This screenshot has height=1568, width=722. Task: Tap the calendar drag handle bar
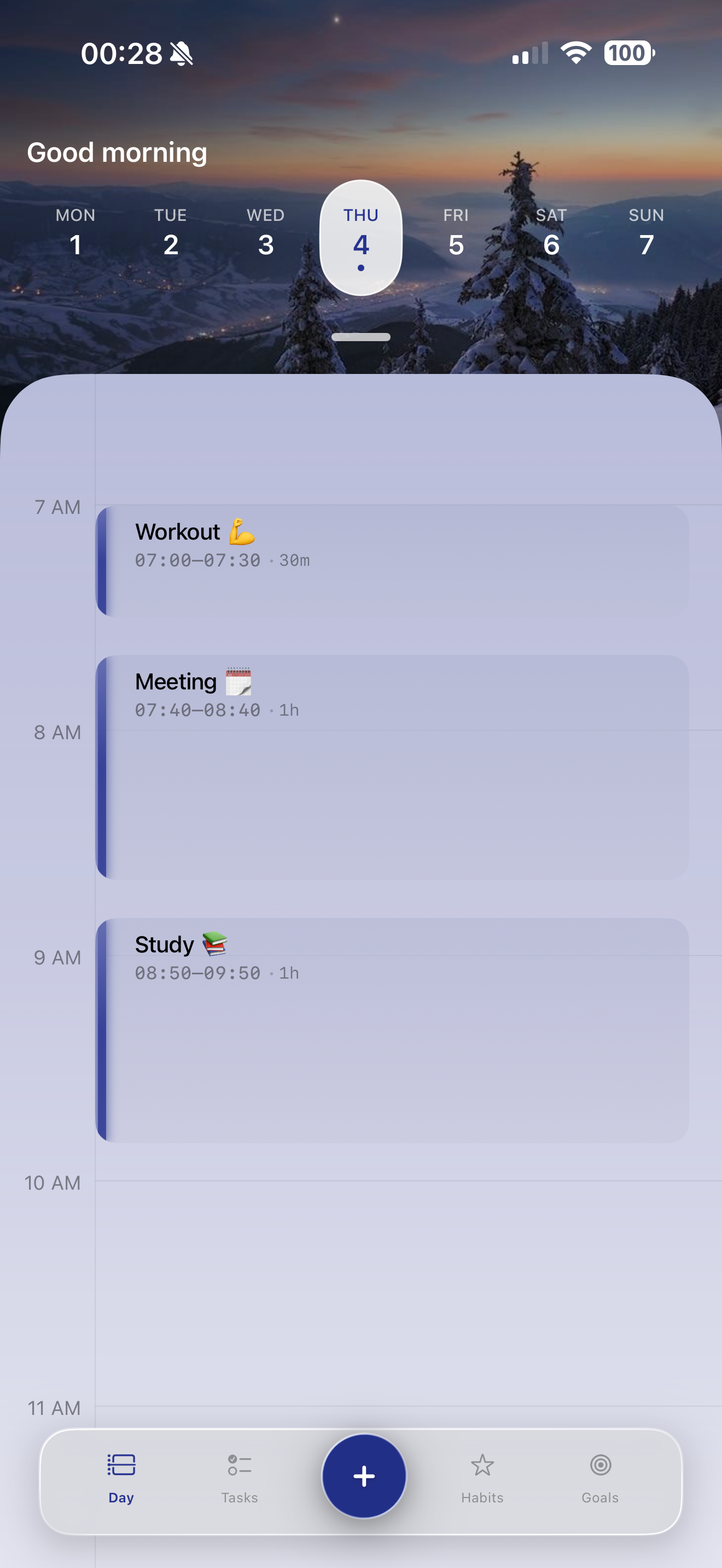pos(361,337)
